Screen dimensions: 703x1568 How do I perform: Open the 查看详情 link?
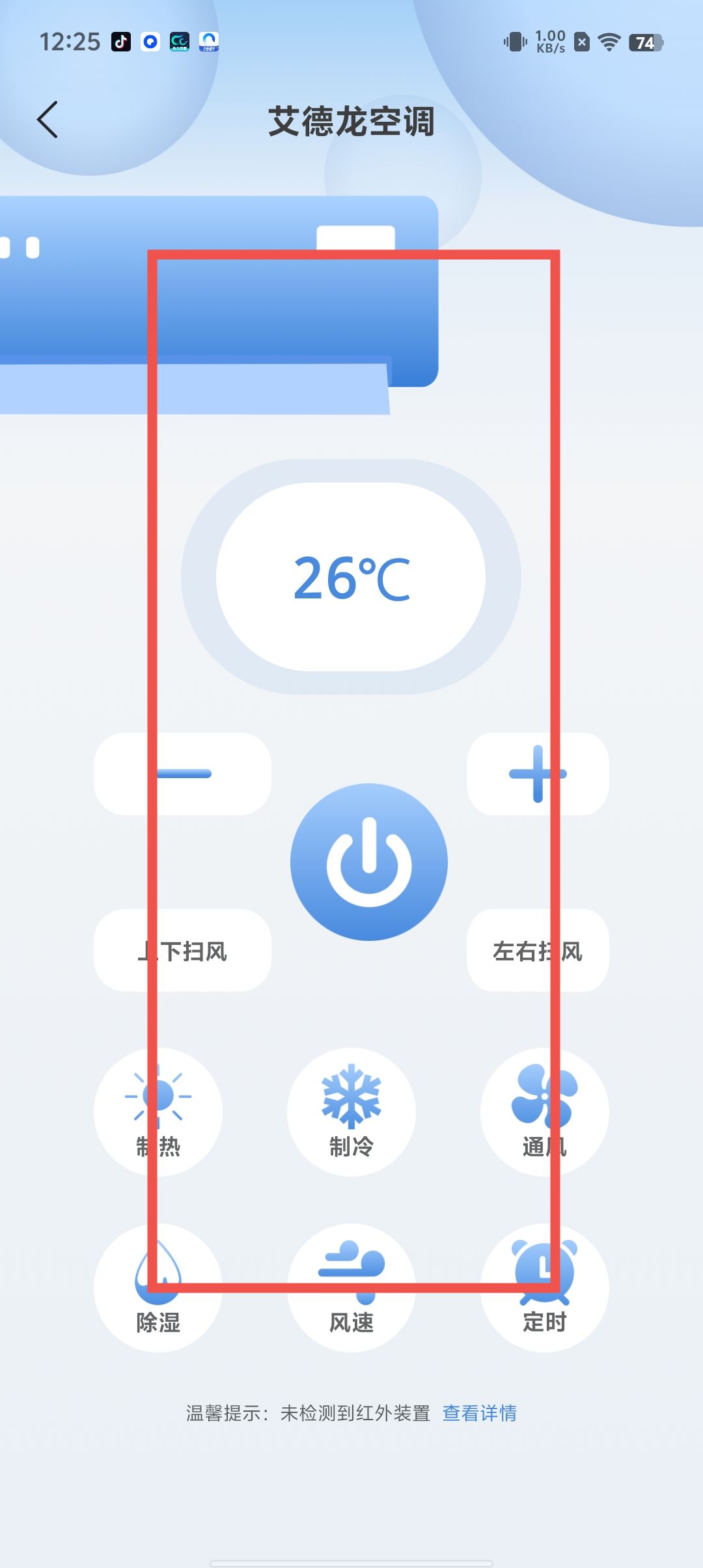[480, 1413]
